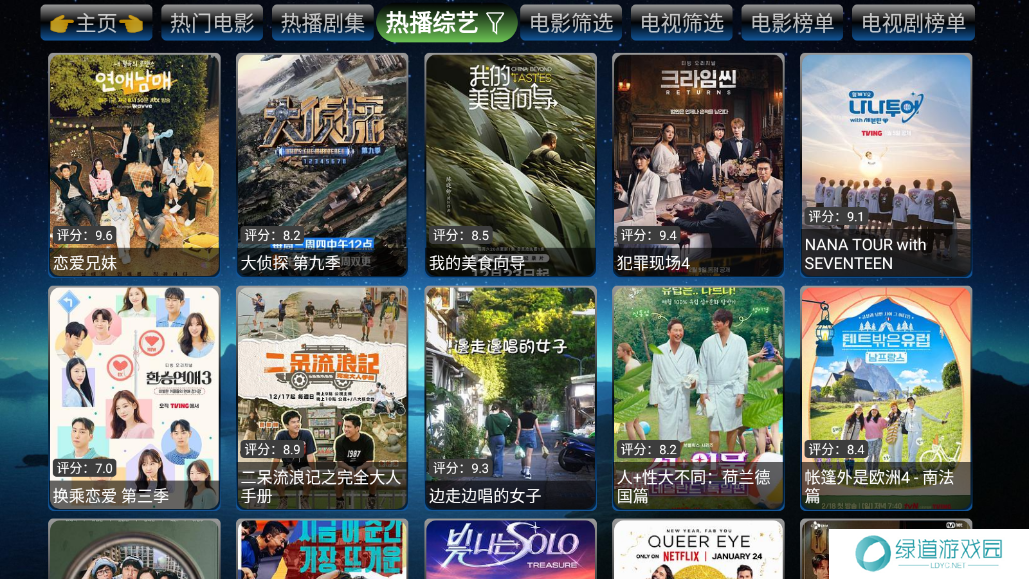
Task: Open the 电影榜单 tab
Action: (x=792, y=23)
